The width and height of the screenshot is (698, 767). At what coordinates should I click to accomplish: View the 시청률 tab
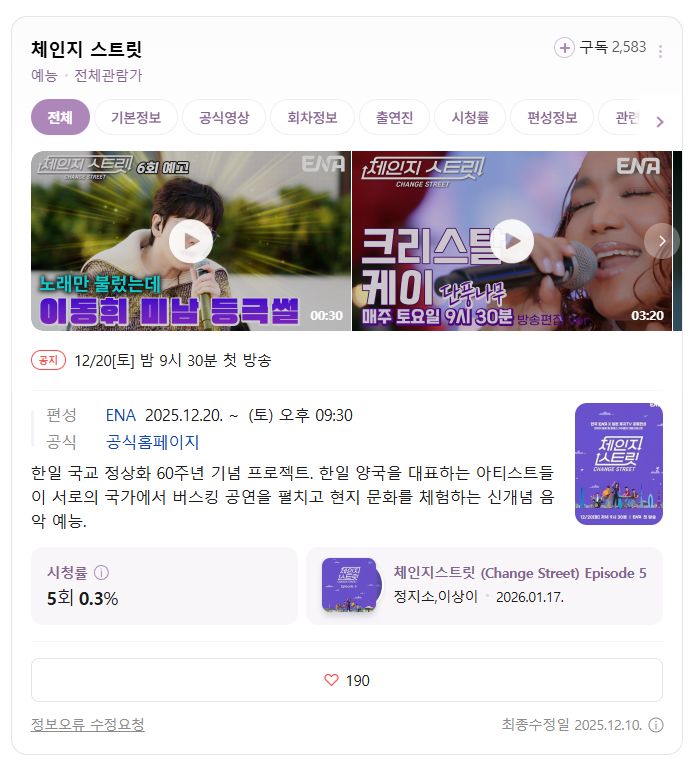click(470, 117)
